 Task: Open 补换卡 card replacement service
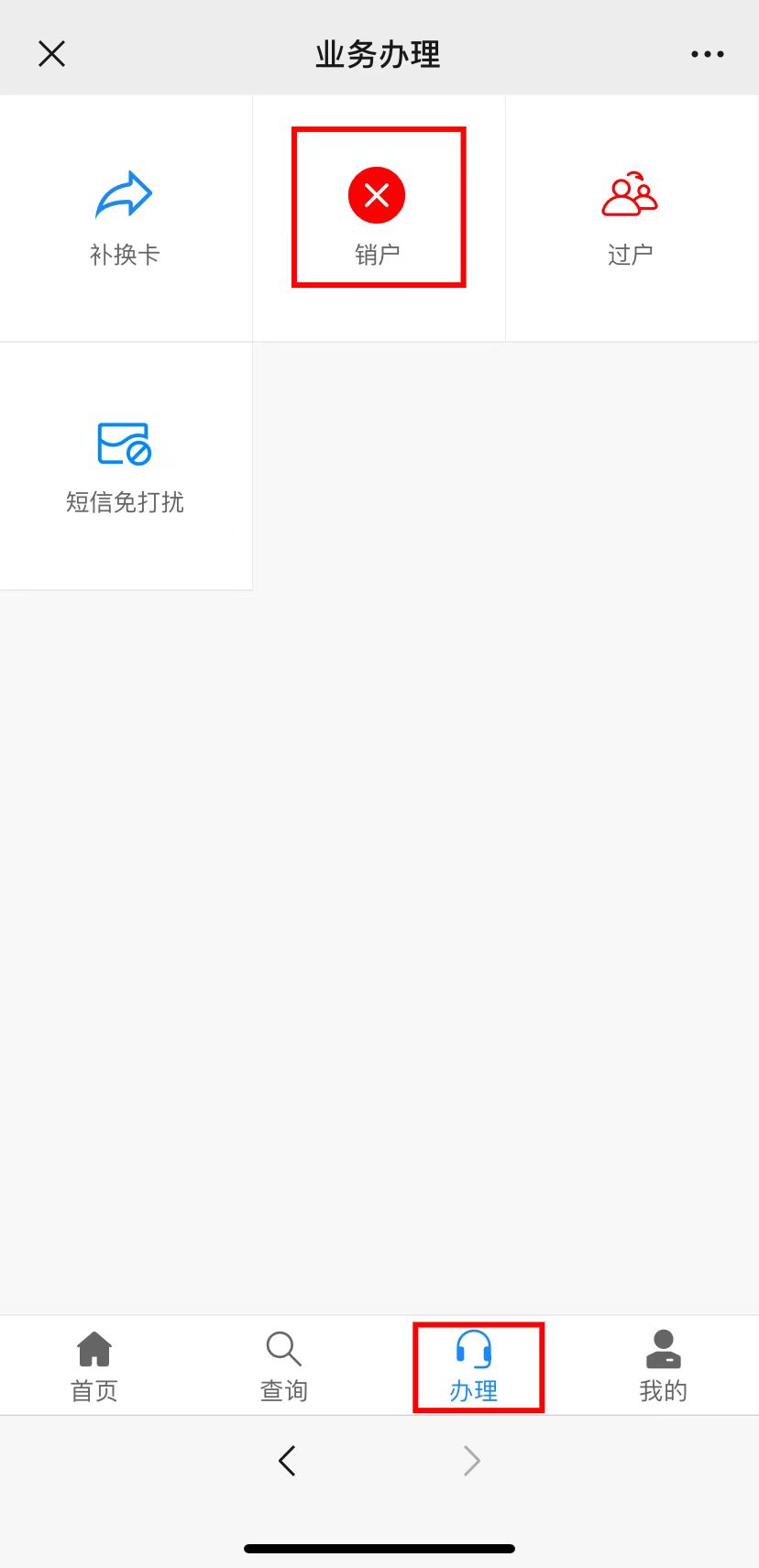[x=125, y=218]
